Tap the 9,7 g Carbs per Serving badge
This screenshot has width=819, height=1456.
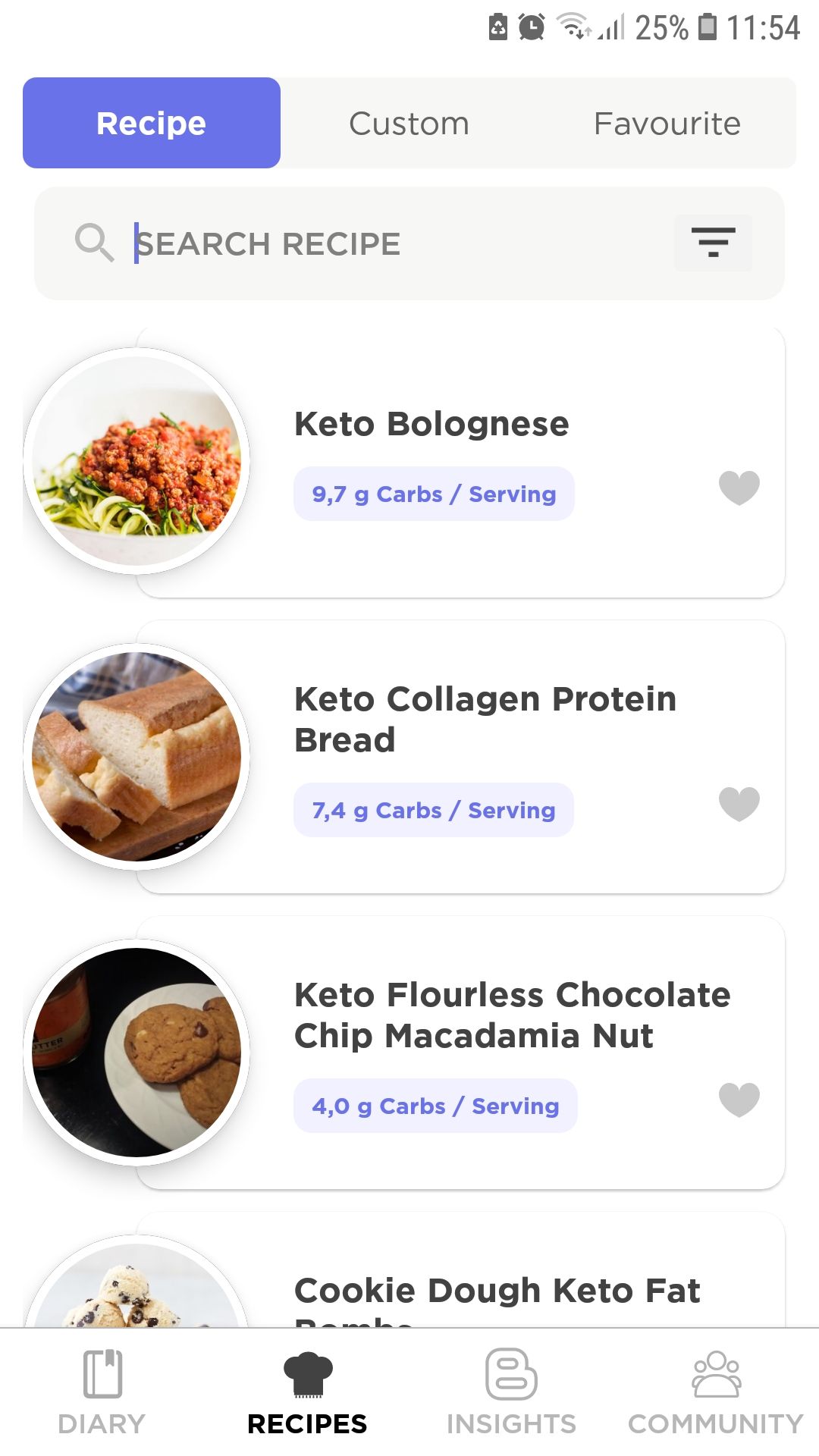tap(433, 493)
